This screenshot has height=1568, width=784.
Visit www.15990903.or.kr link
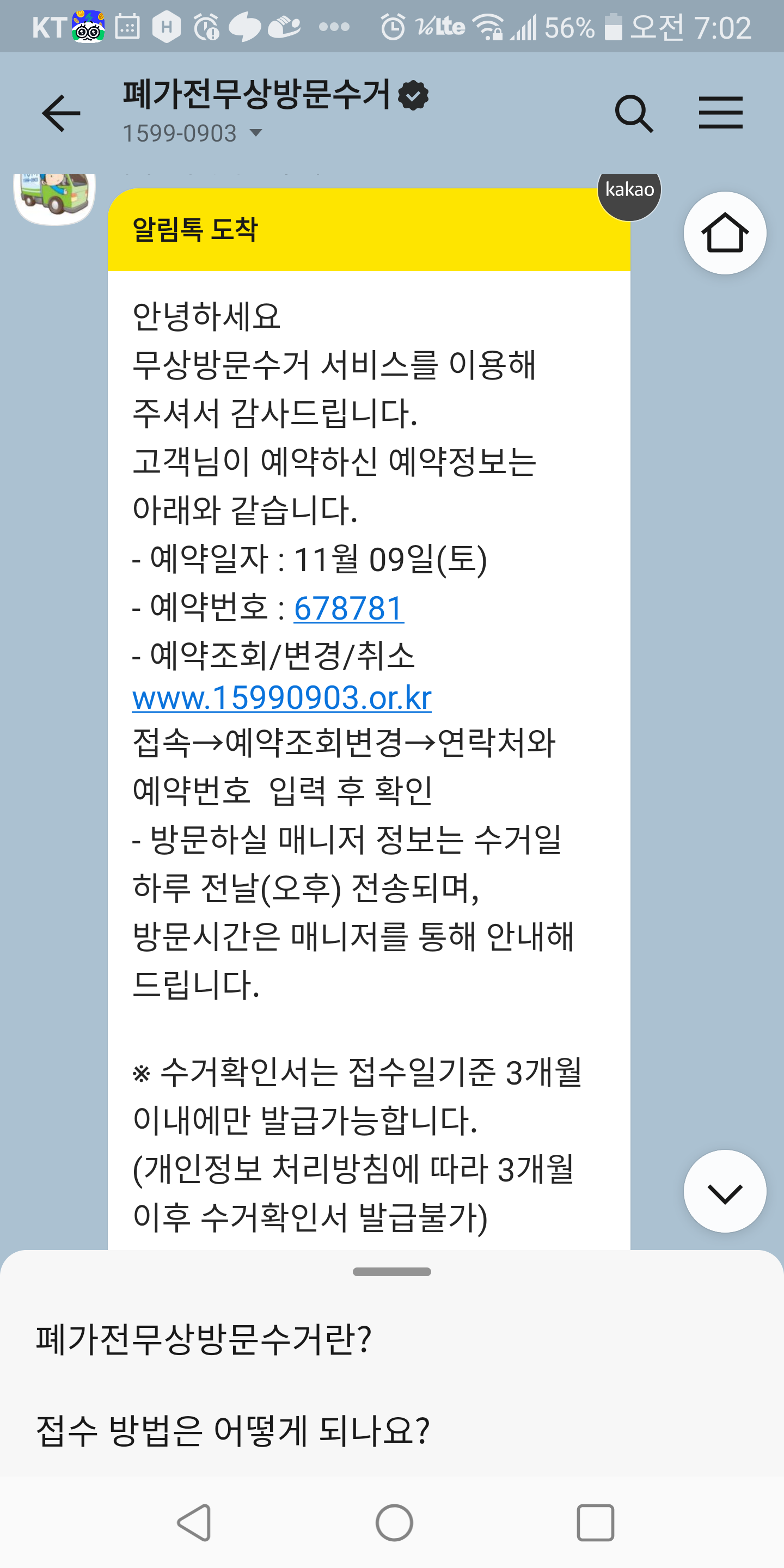(282, 697)
